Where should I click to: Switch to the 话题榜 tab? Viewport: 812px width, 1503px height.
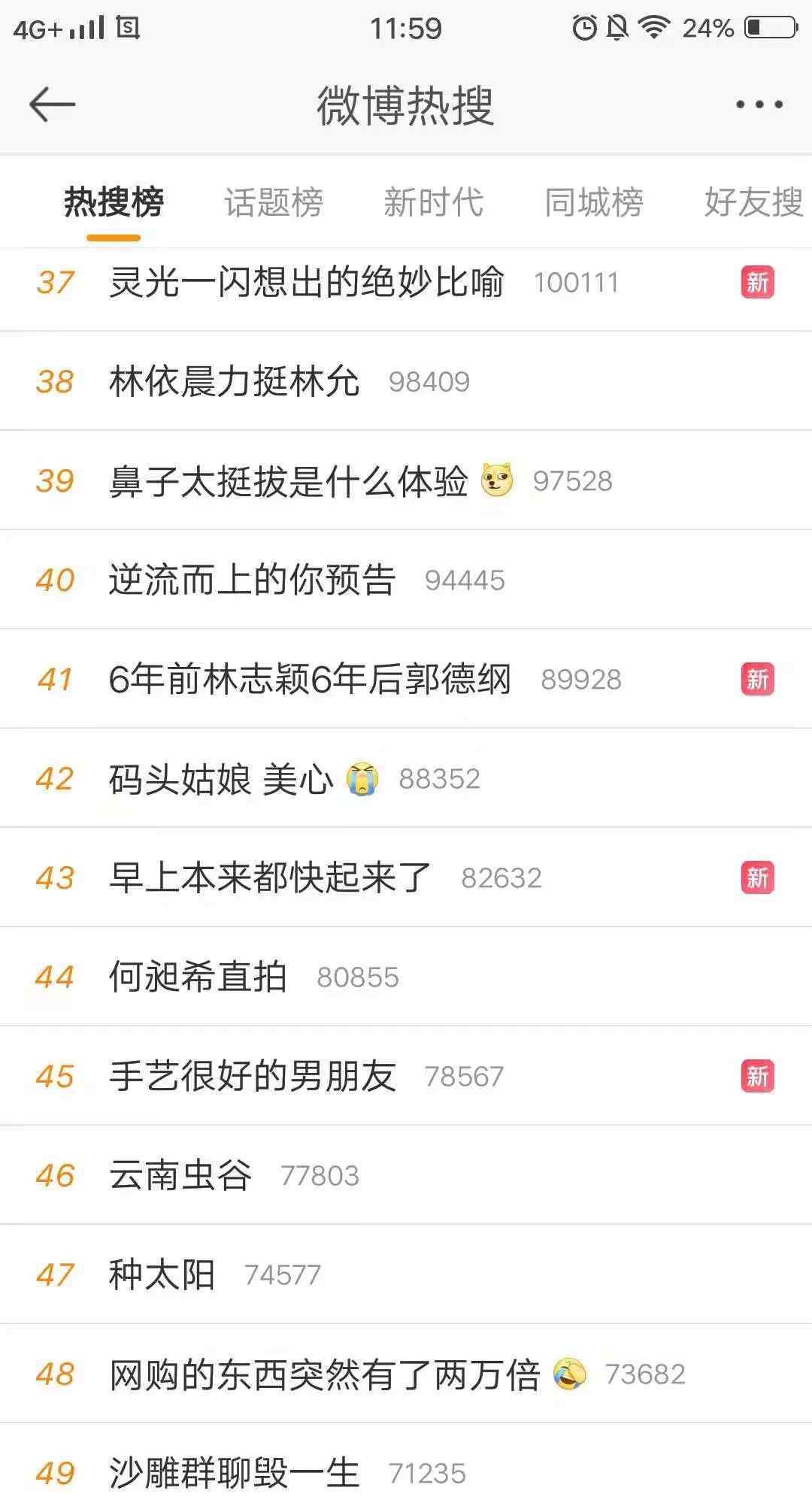[x=274, y=202]
